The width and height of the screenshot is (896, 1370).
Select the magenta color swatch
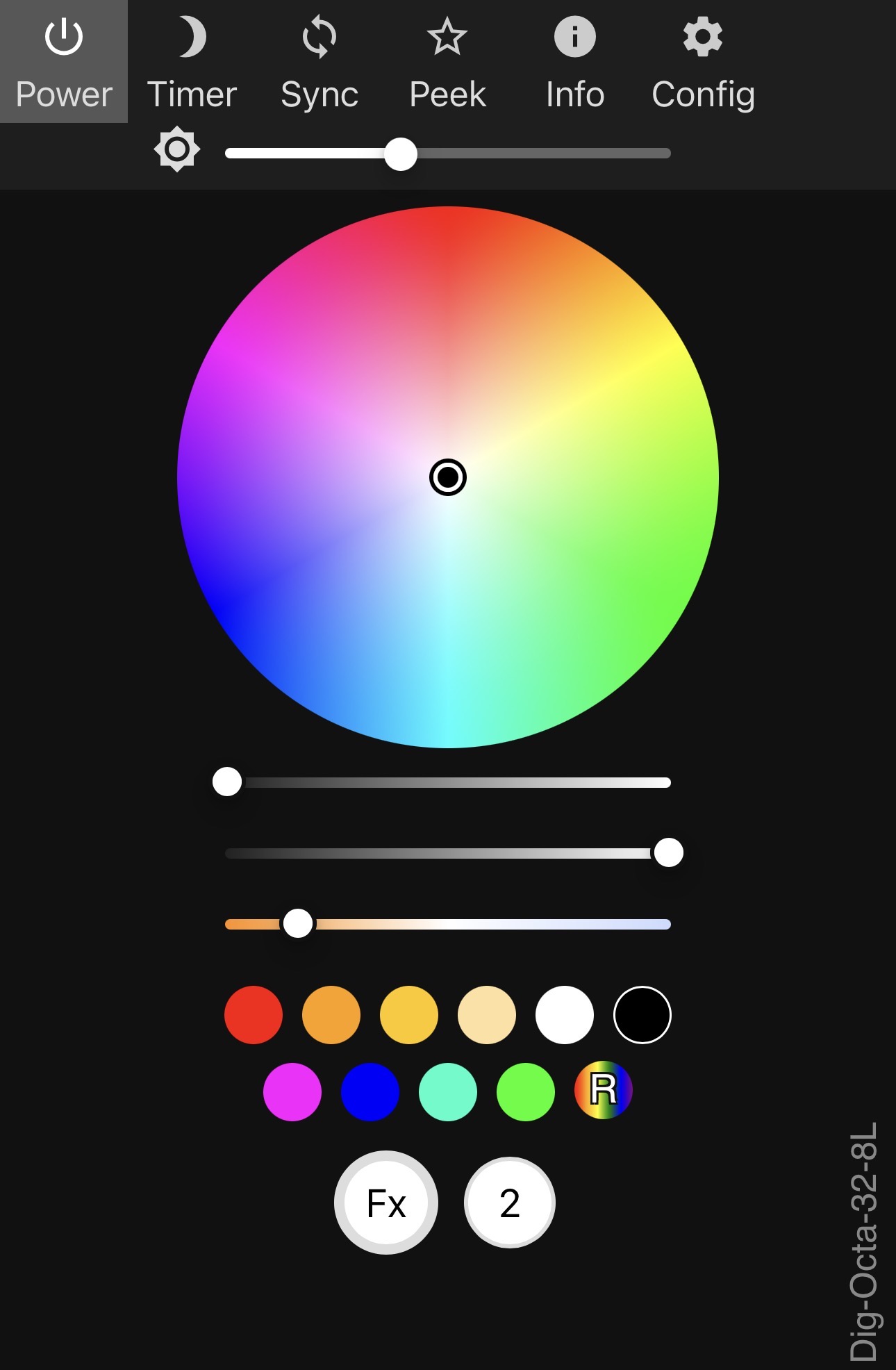[x=292, y=1091]
